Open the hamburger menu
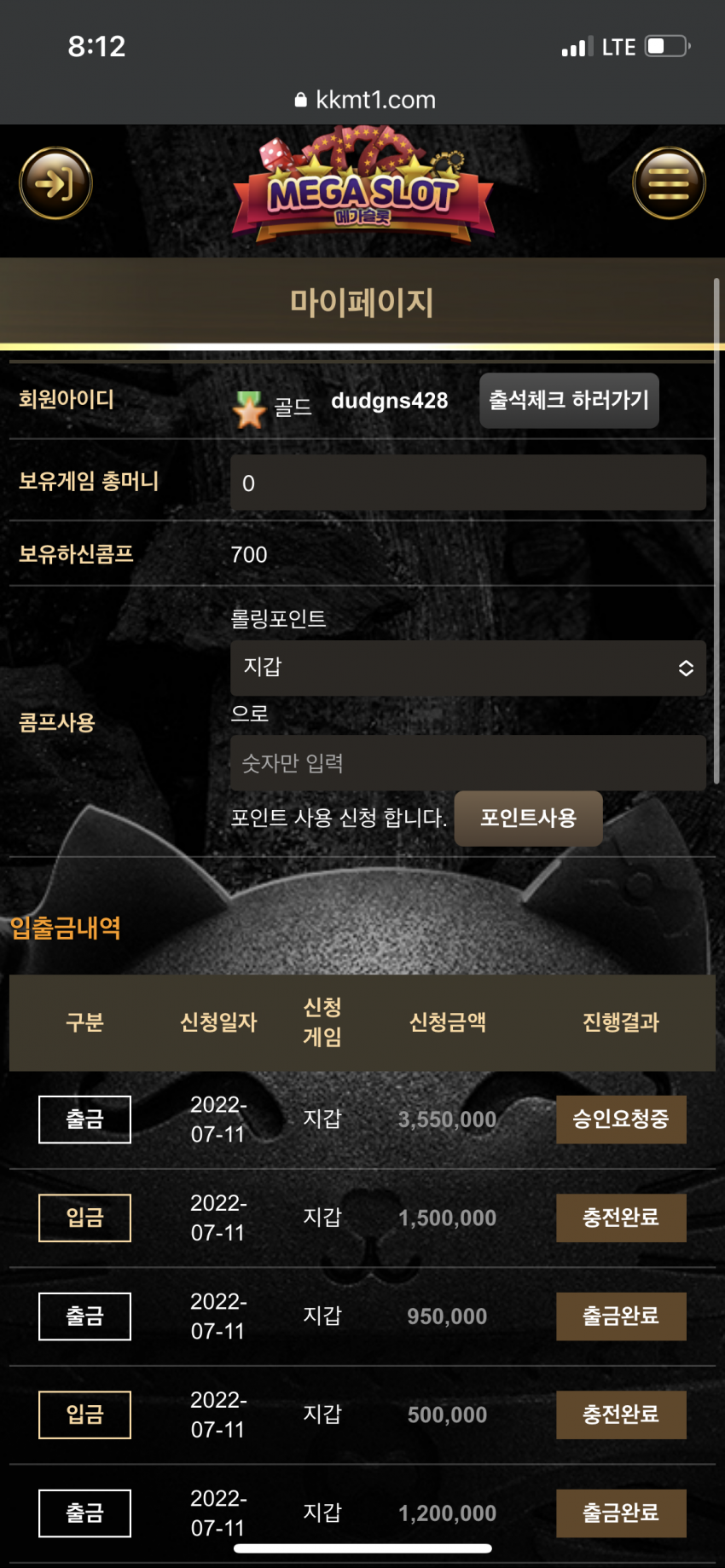The height and width of the screenshot is (1568, 725). click(x=669, y=183)
